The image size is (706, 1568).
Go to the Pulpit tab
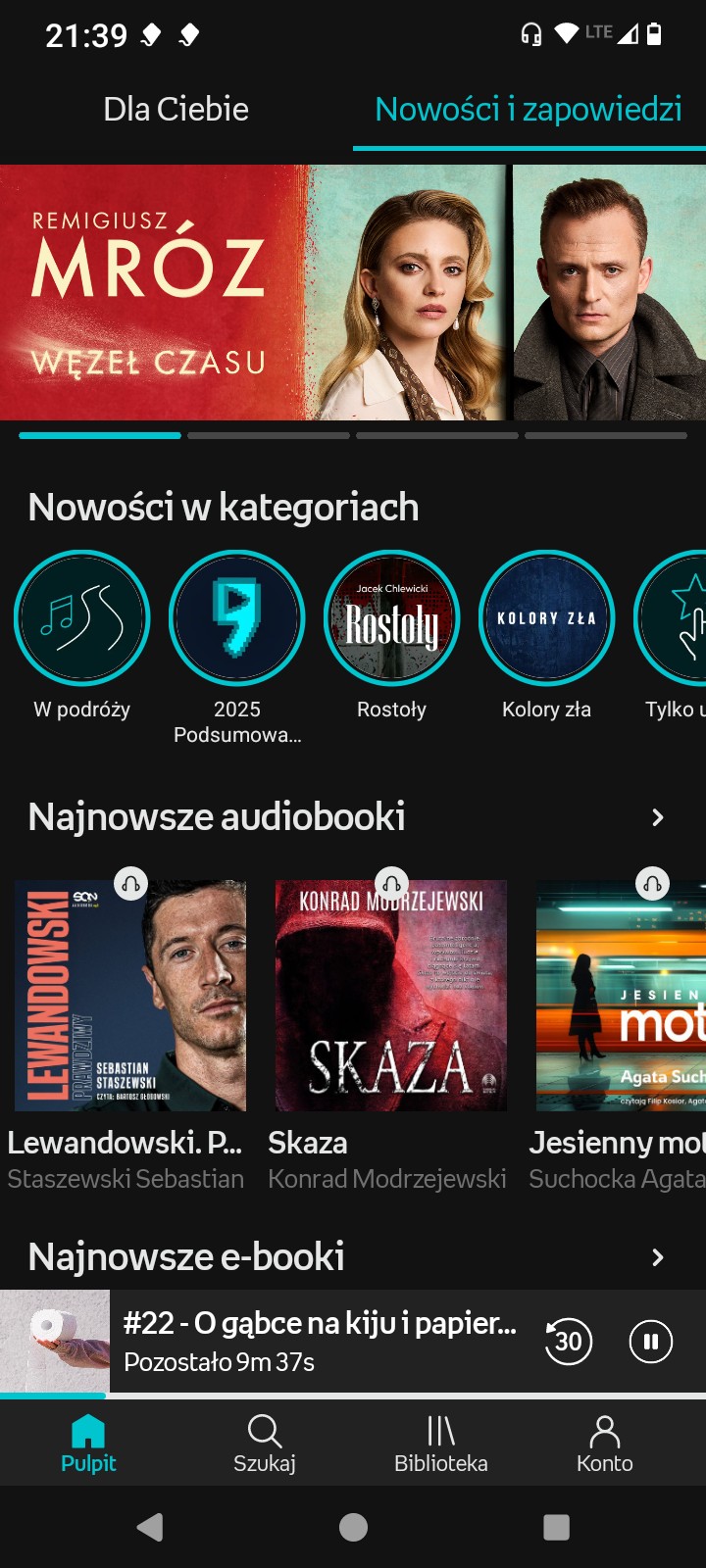click(88, 1444)
